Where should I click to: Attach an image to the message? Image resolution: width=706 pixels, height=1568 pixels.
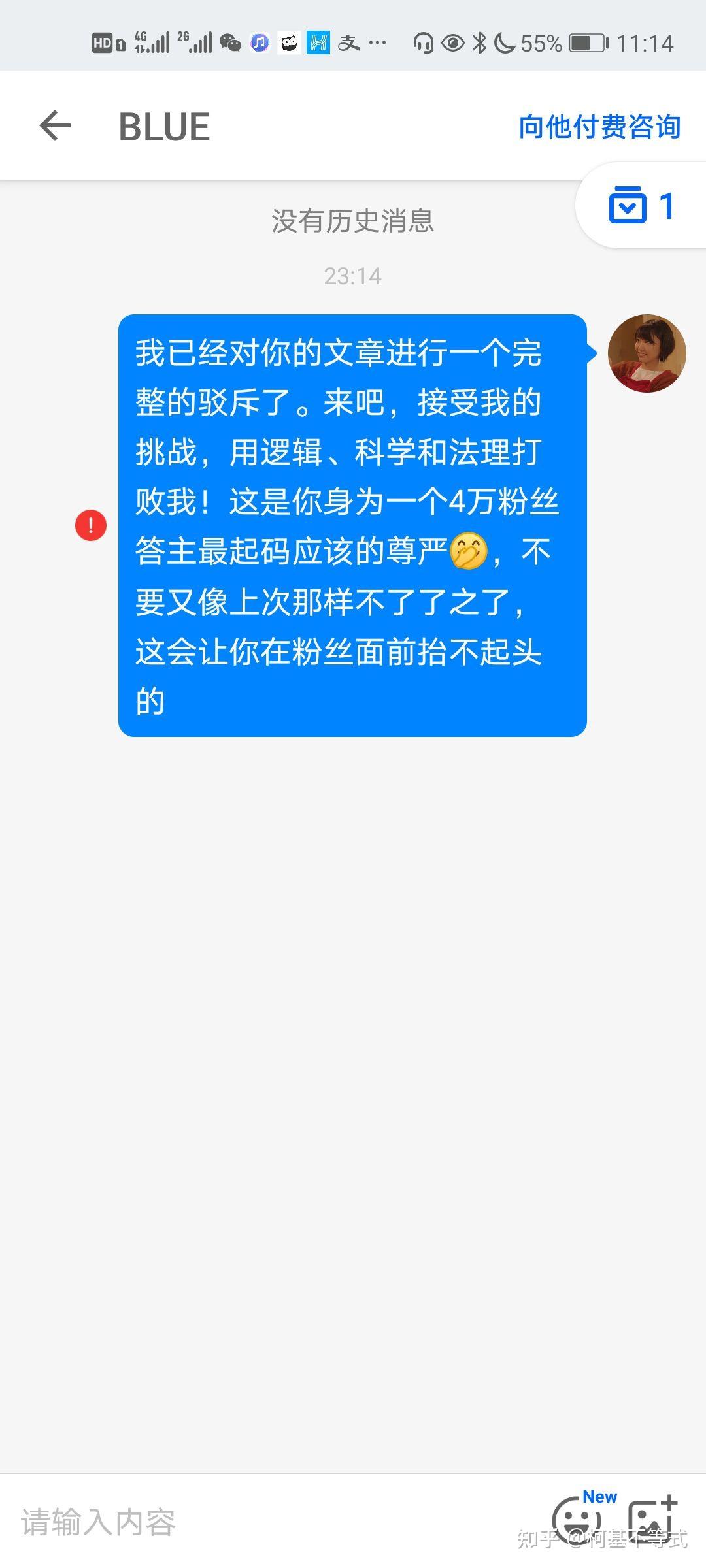click(651, 1520)
